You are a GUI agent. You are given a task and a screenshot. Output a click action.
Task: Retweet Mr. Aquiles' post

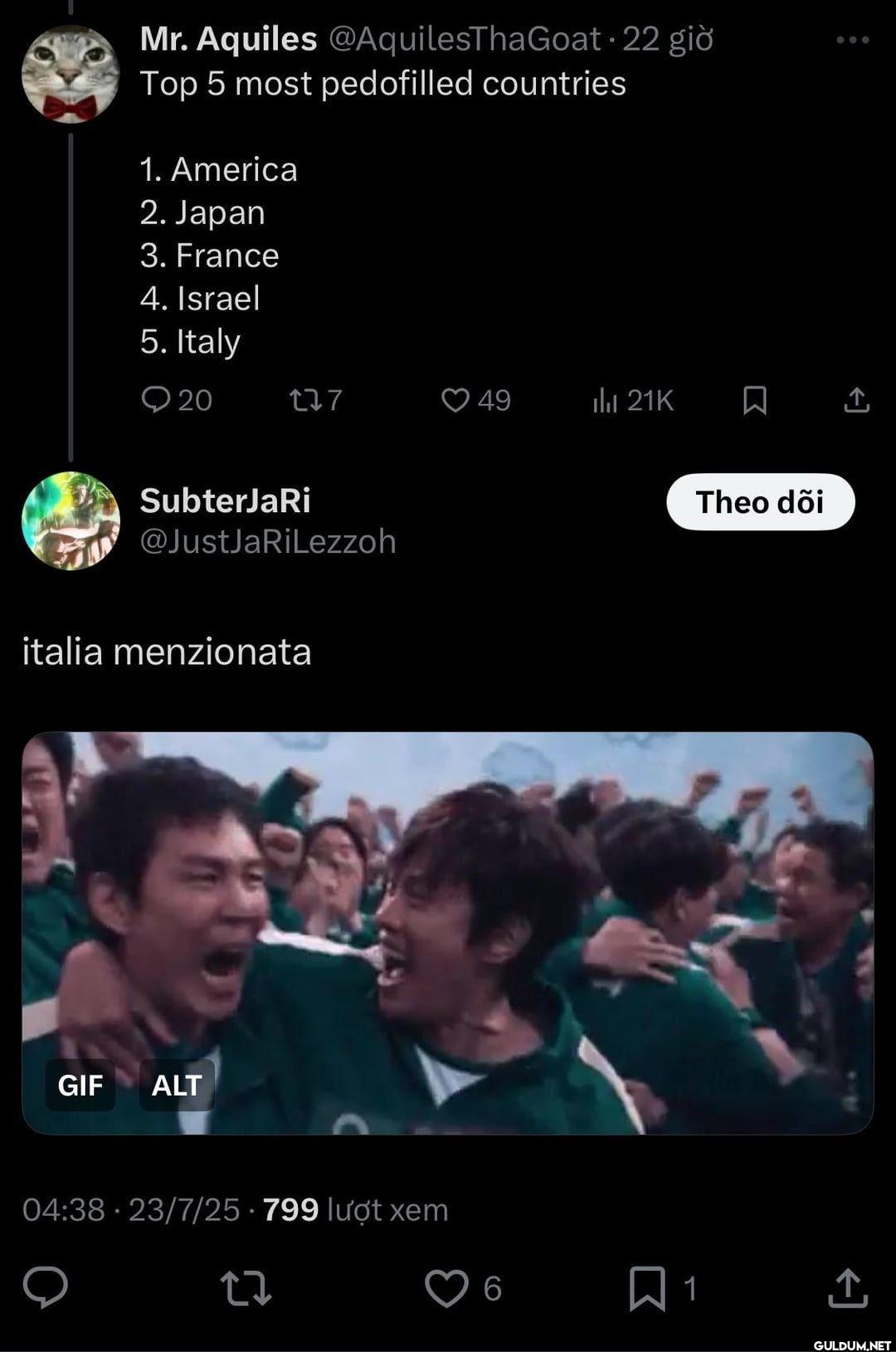coord(301,401)
